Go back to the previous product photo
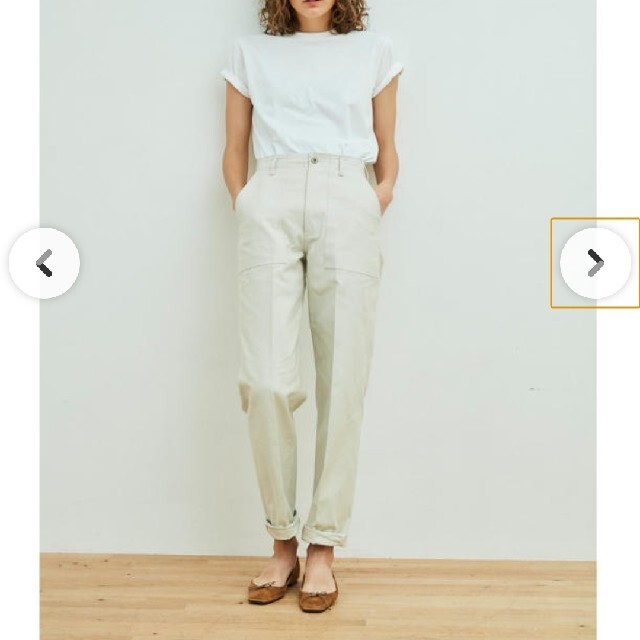 click(x=44, y=263)
